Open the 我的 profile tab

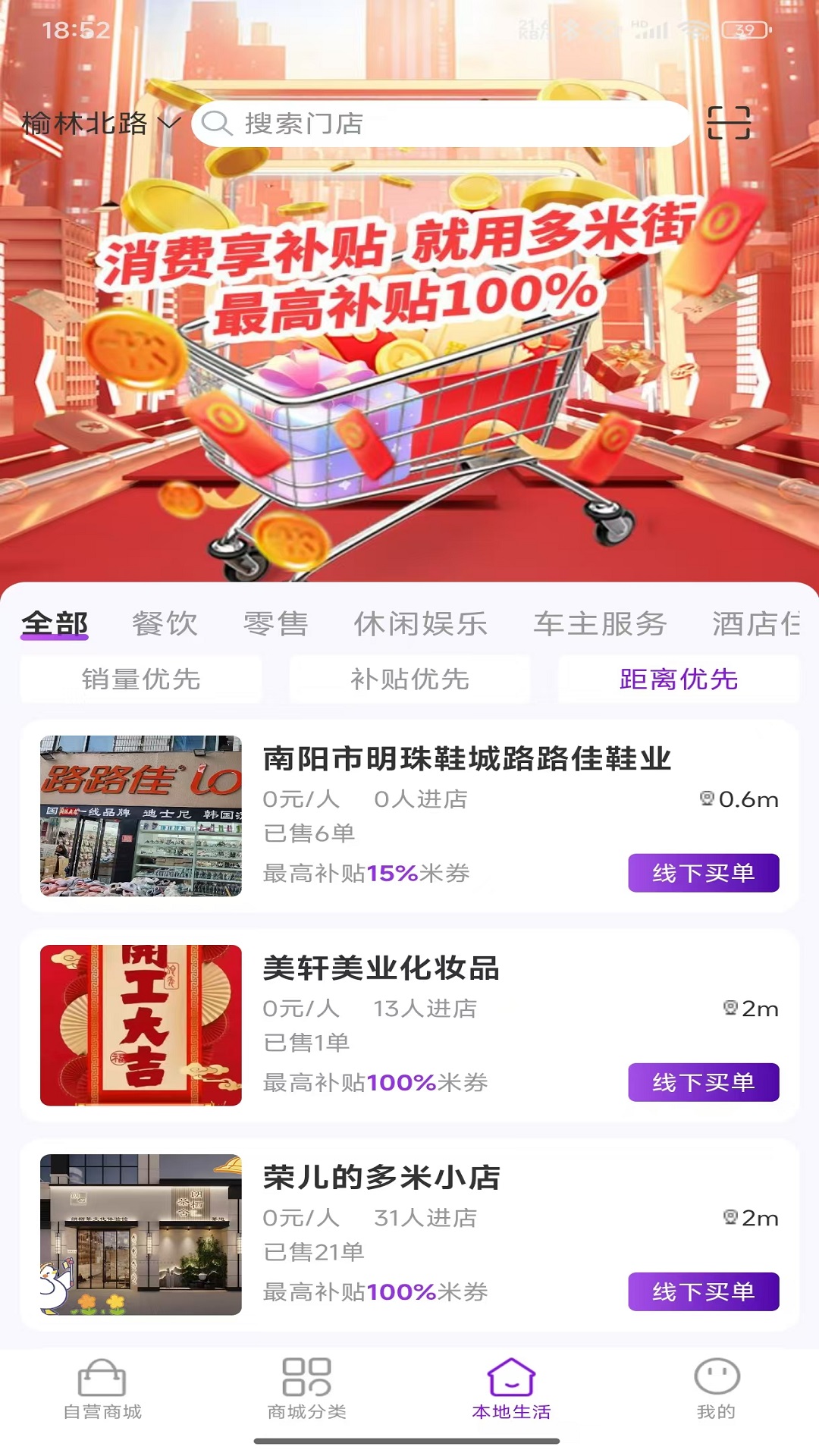click(716, 1389)
